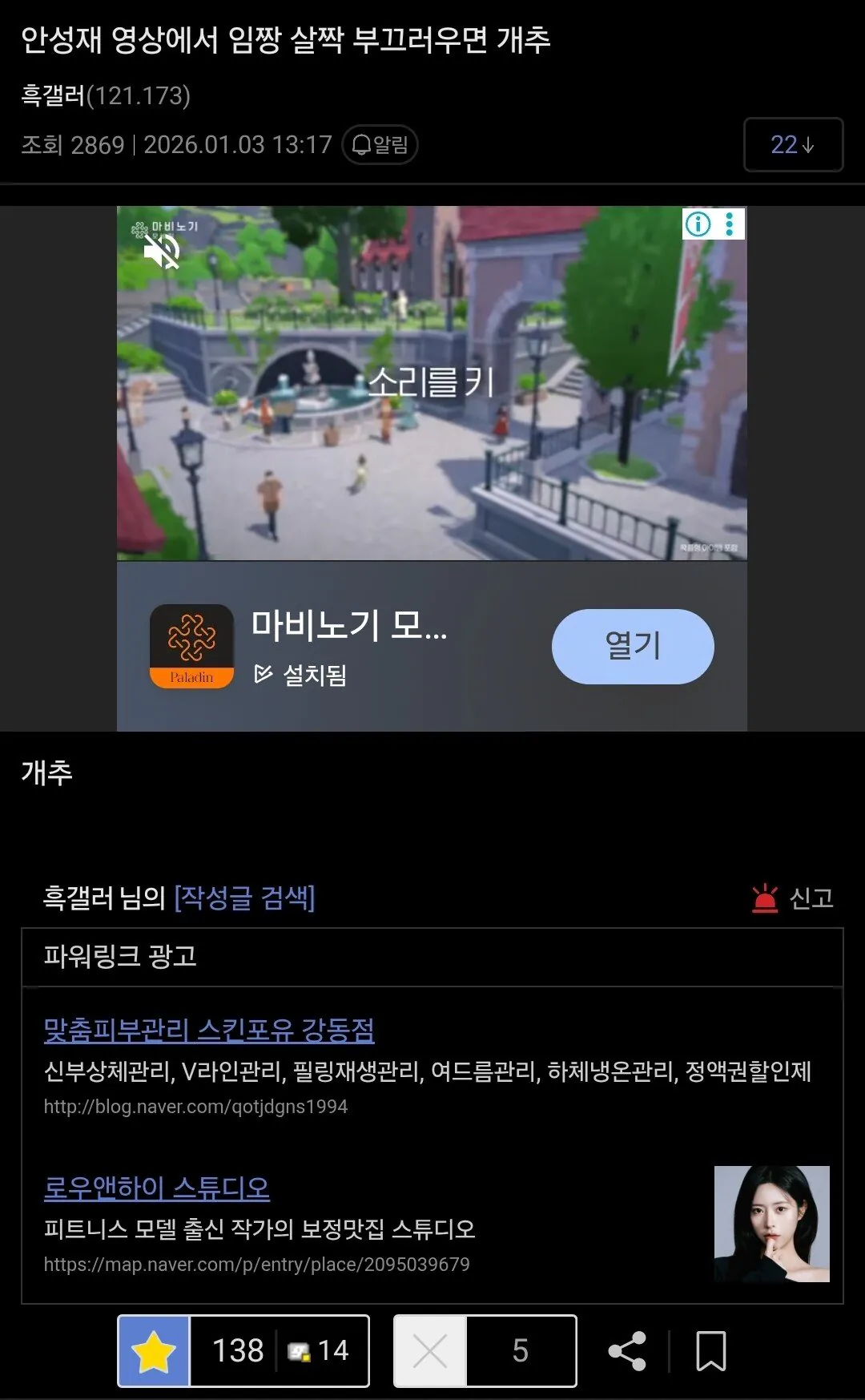Unmute the Mabinogi ad video
Image resolution: width=865 pixels, height=1400 pixels.
(x=161, y=252)
